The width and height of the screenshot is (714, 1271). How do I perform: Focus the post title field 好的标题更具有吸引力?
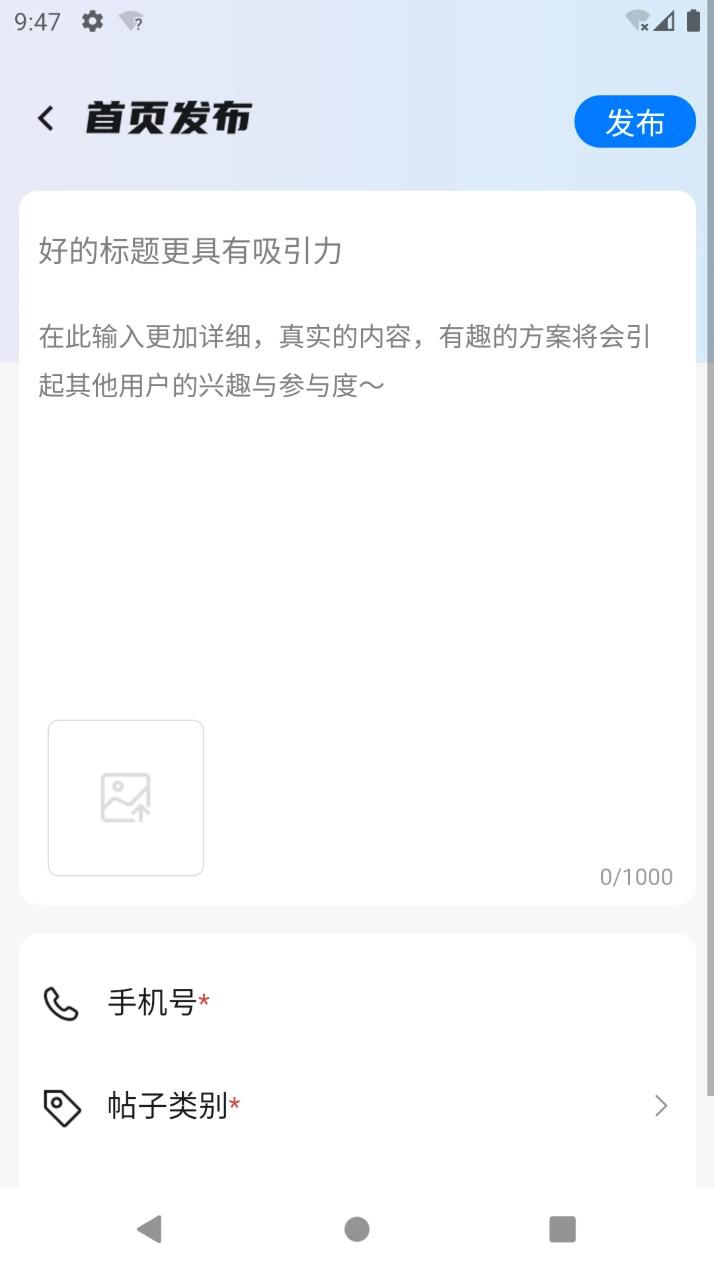(357, 251)
